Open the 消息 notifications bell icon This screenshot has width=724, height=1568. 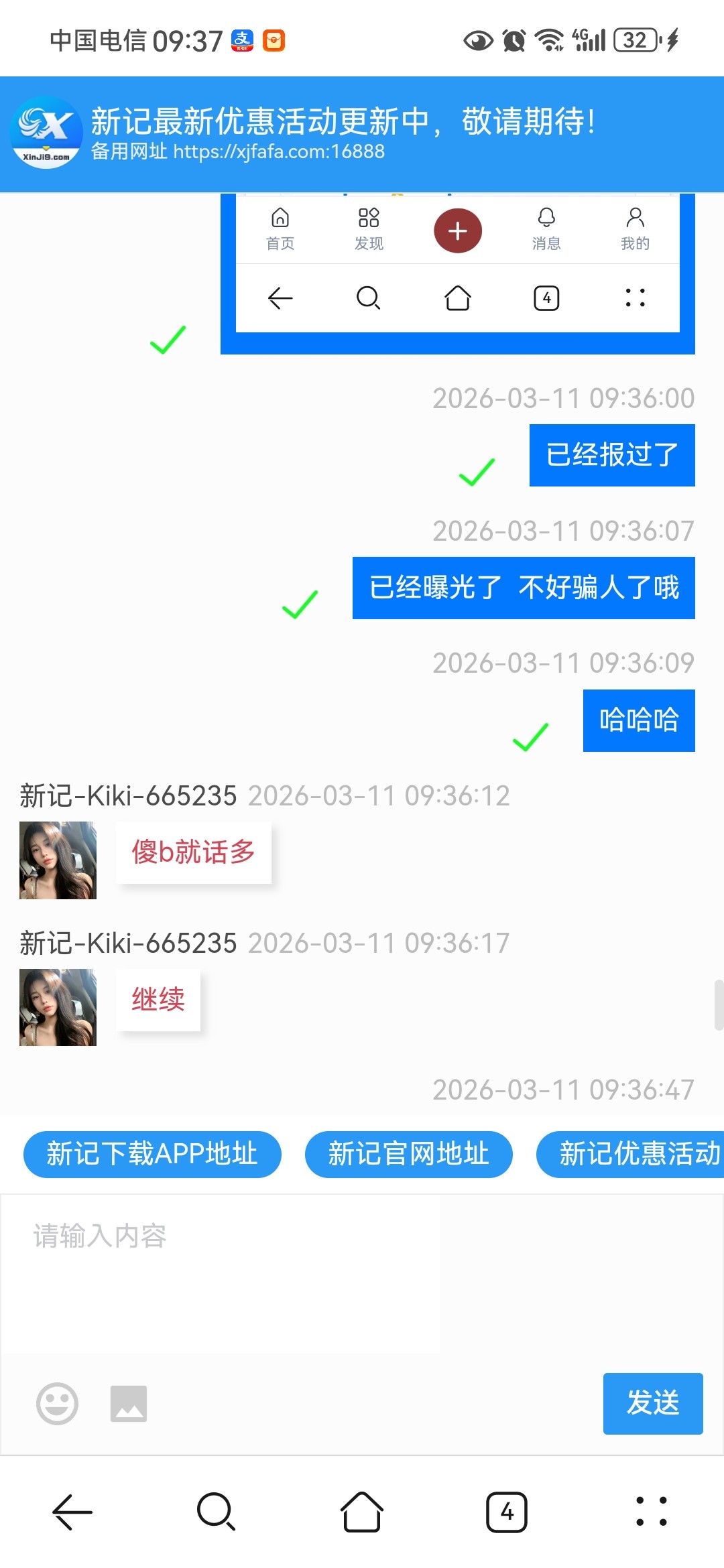pos(546,228)
